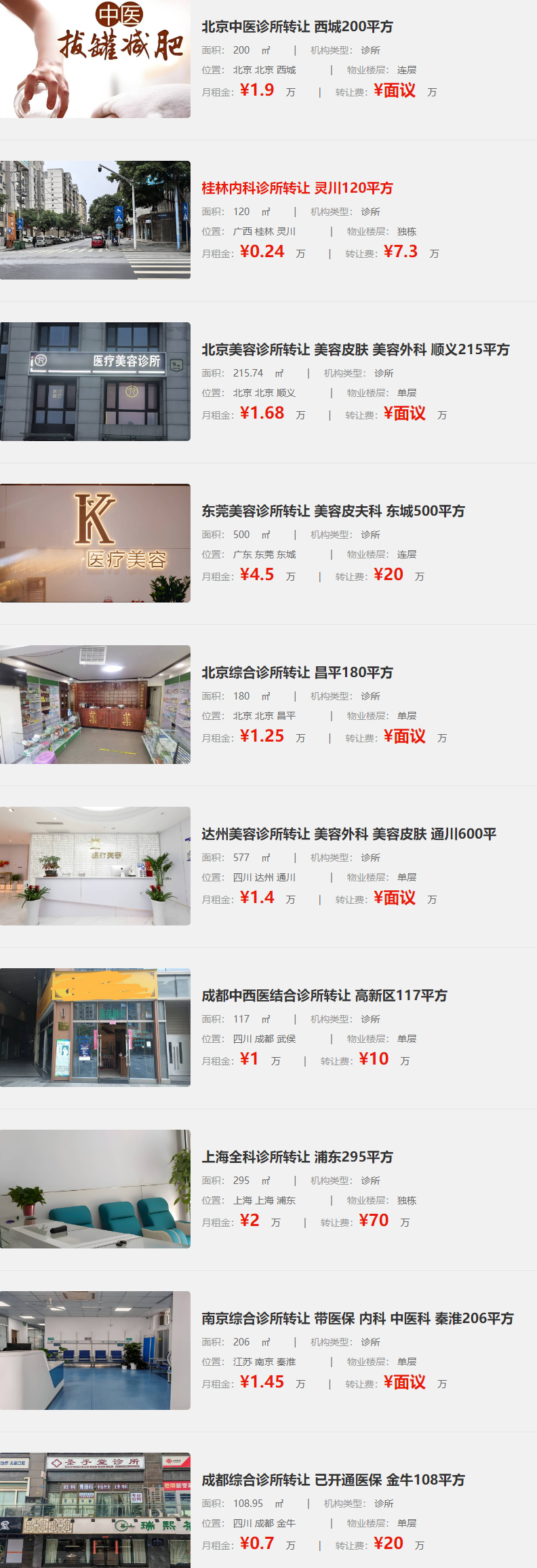Open the blue-floor lobby photo for 秦淮 clinic
537x1568 pixels.
95,1350
